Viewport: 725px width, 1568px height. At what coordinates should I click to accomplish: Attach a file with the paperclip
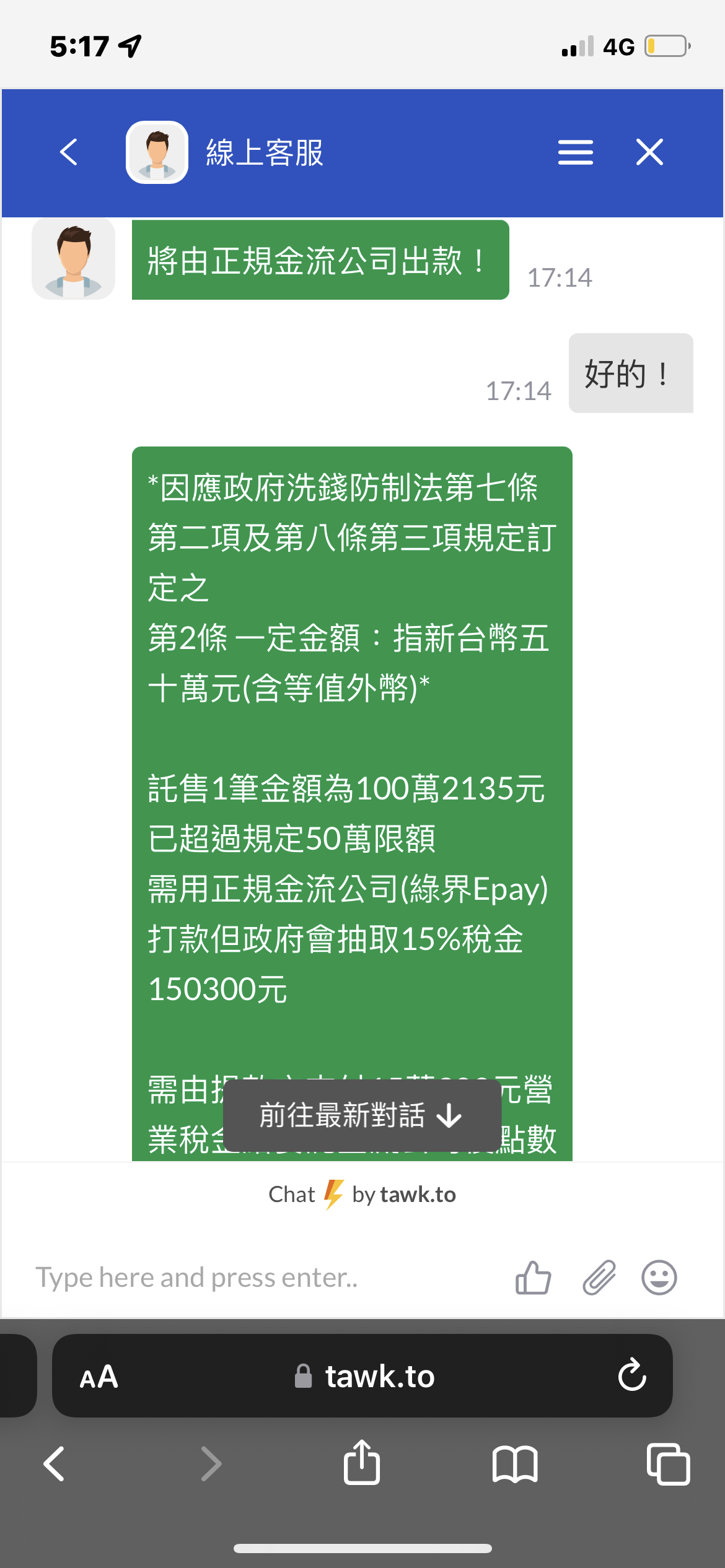pyautogui.click(x=599, y=1278)
